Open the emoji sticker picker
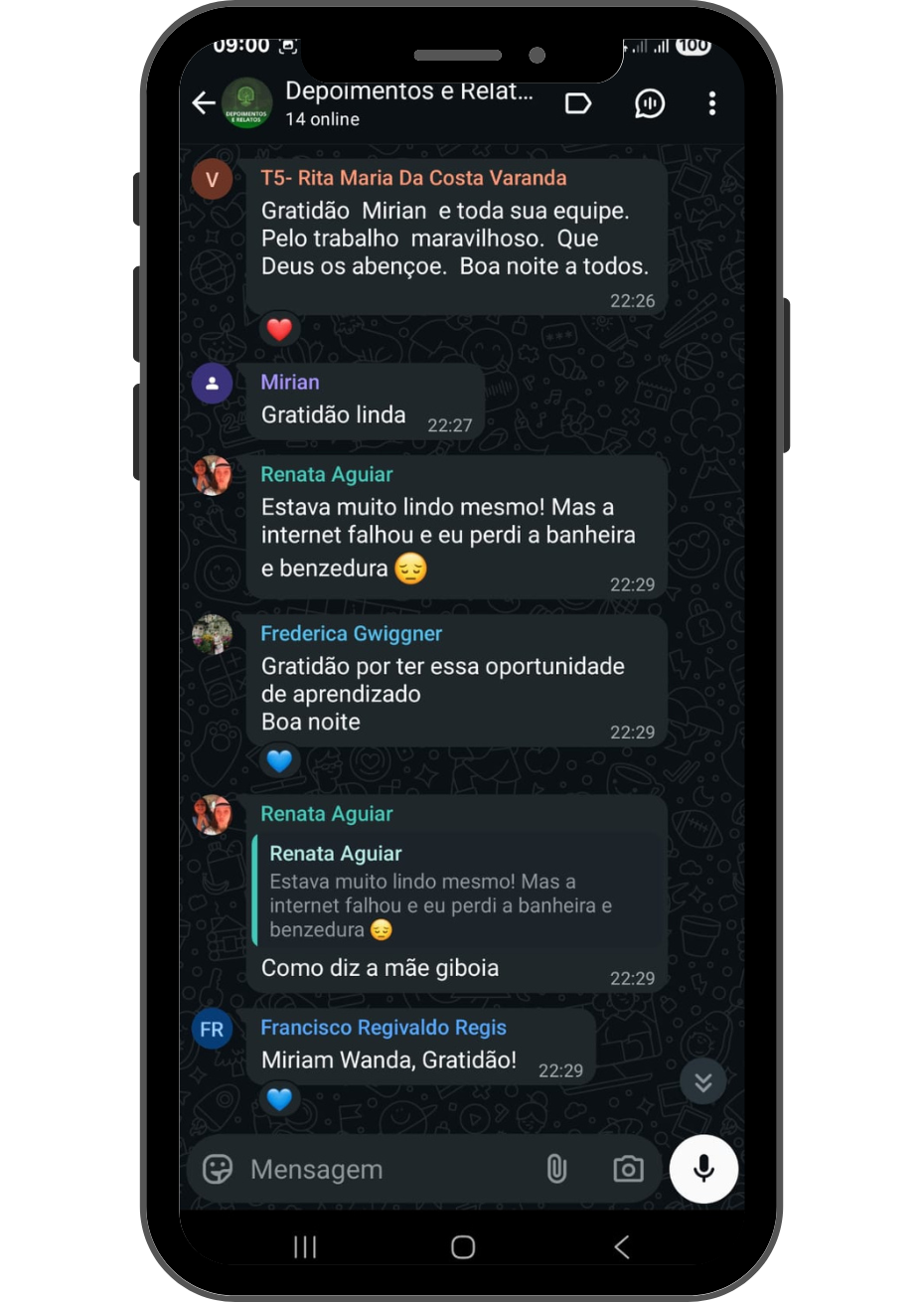Viewport: 924px width, 1303px height. click(x=218, y=1169)
